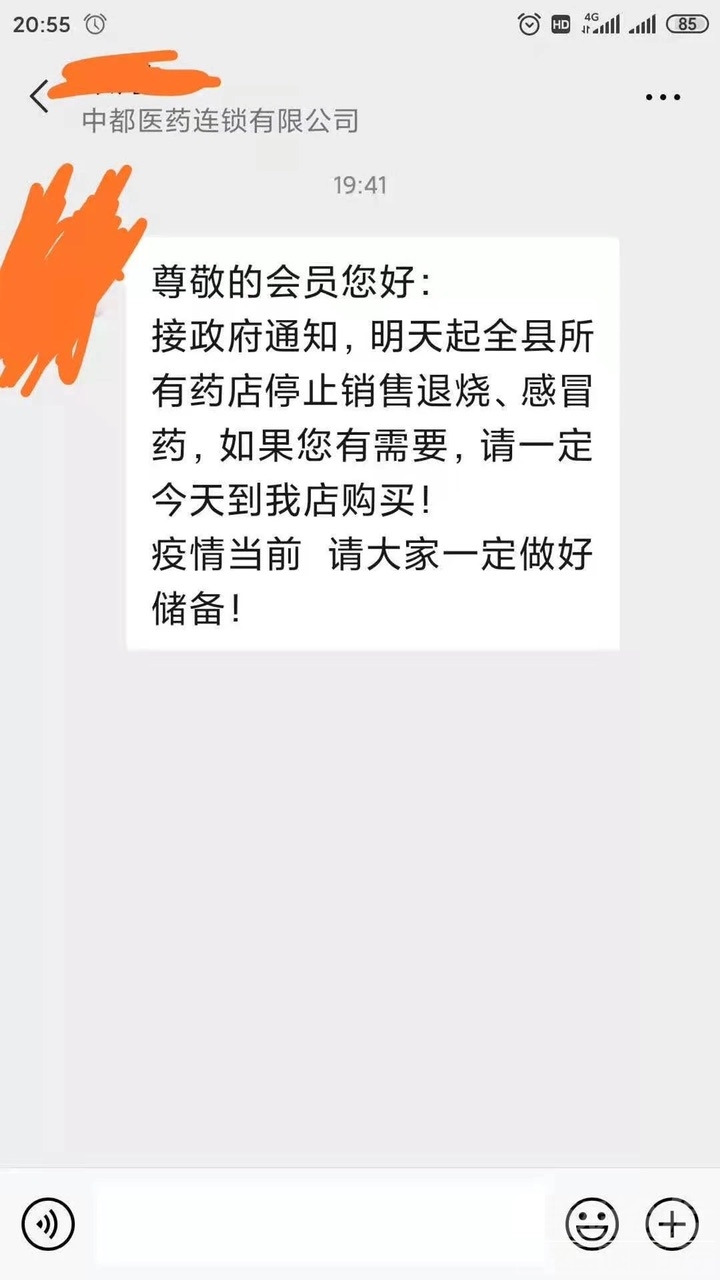This screenshot has width=720, height=1280.
Task: Open the emoji sticker panel
Action: tap(591, 1223)
